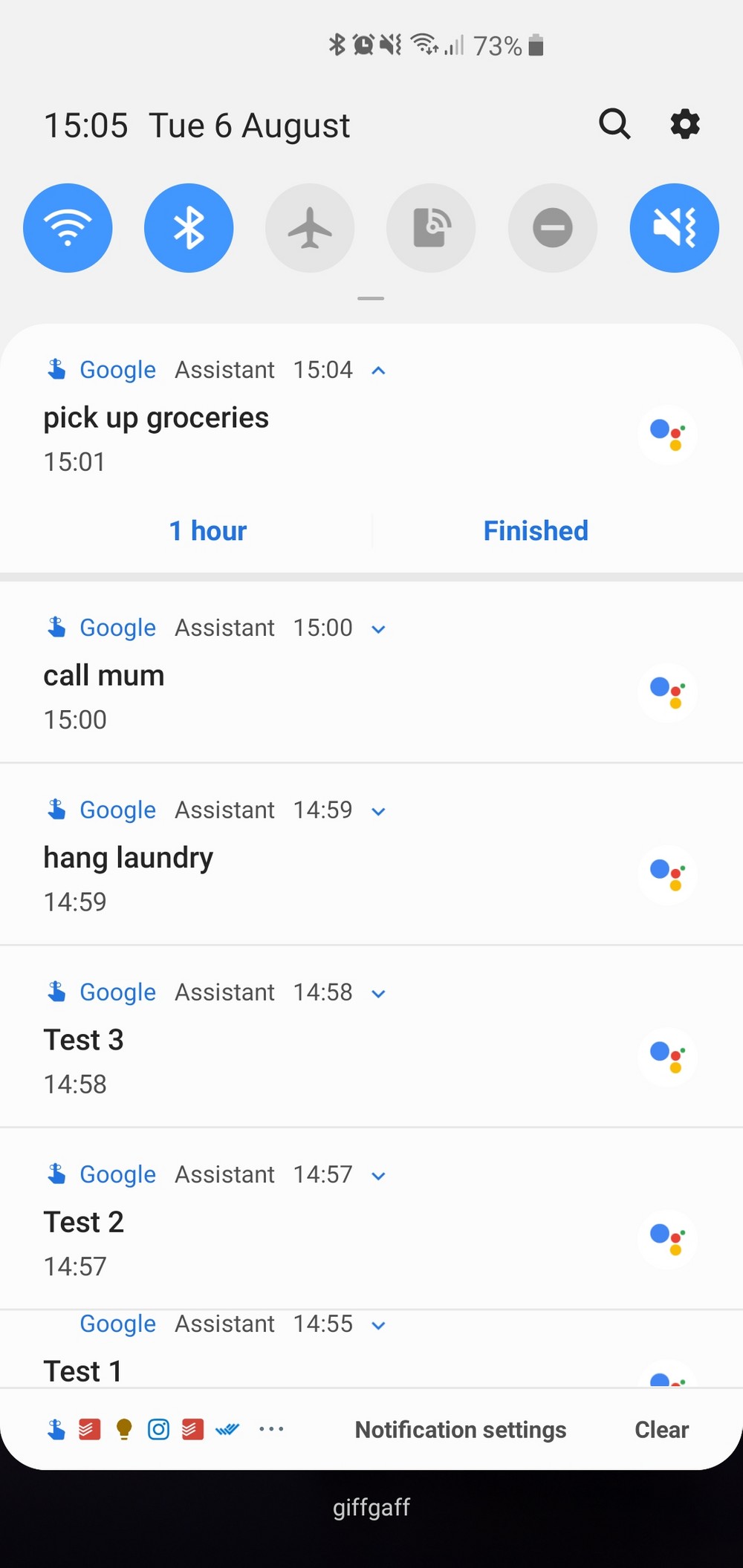Turn off Wi-Fi quick toggle
The image size is (743, 1568).
[x=68, y=227]
